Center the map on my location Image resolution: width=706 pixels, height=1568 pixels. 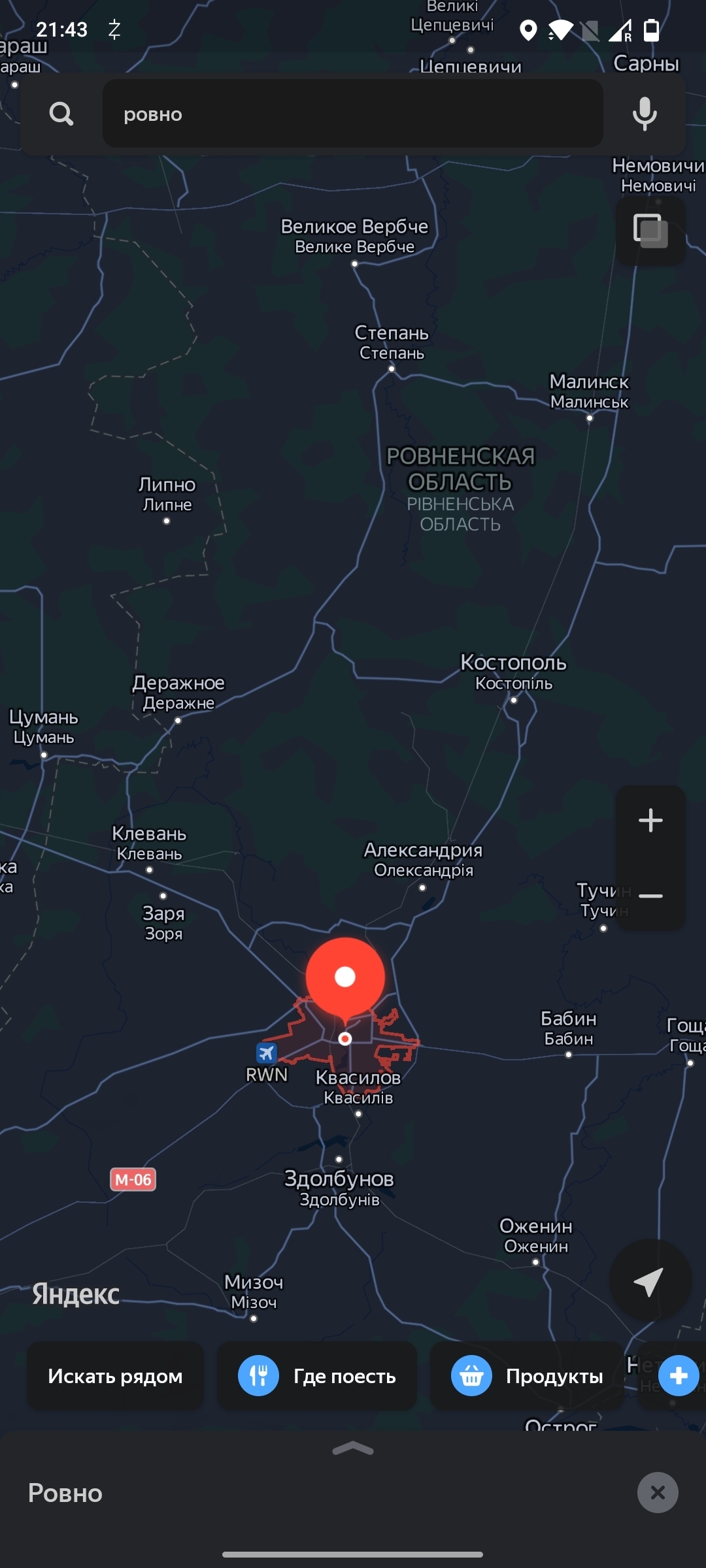coord(650,1281)
